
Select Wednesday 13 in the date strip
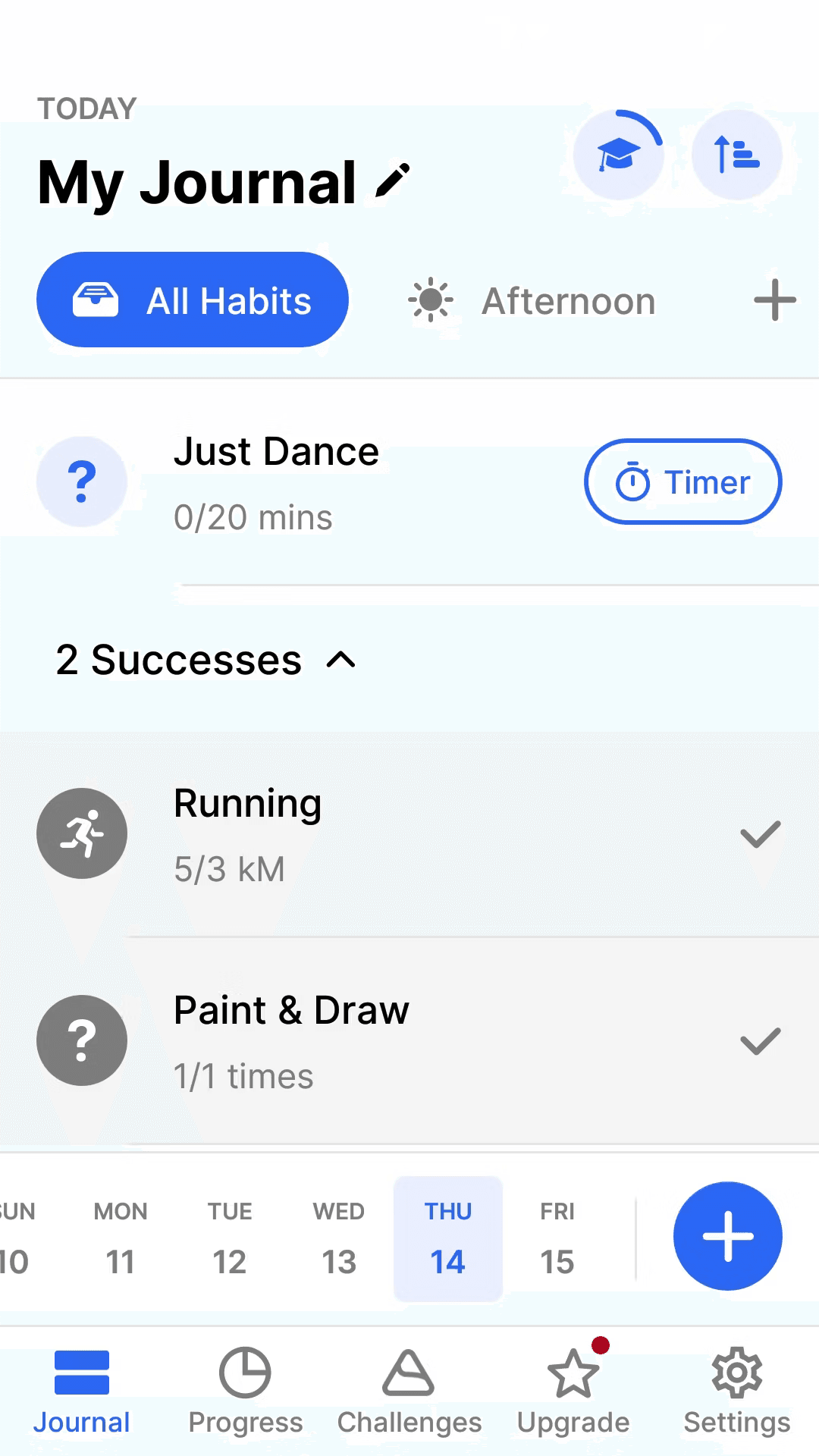339,1238
